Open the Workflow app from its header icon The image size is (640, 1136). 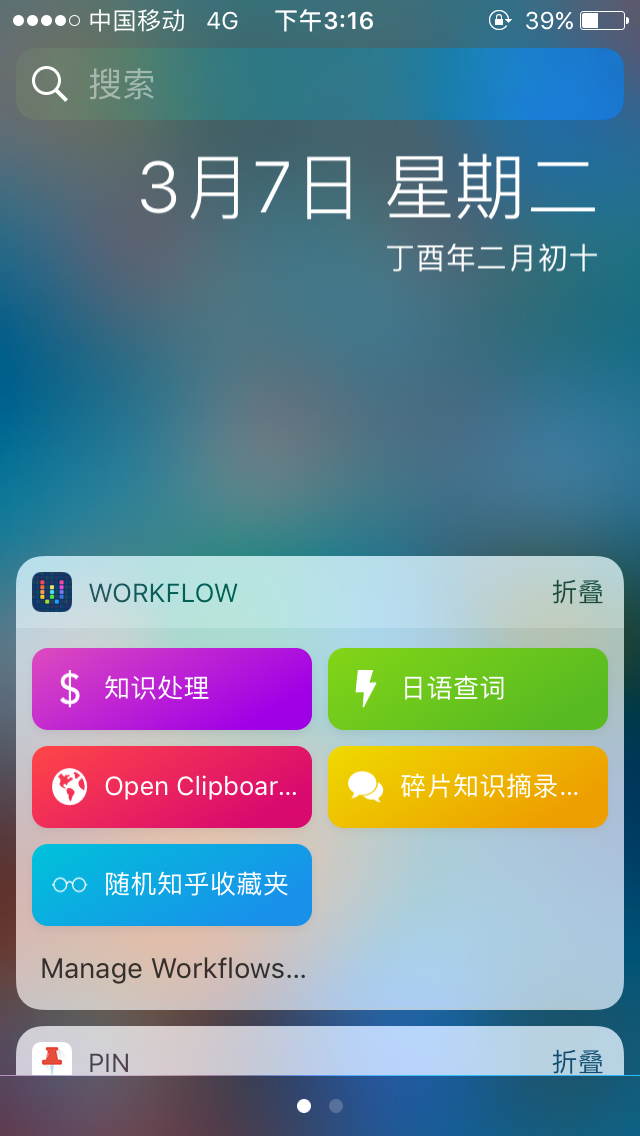52,592
